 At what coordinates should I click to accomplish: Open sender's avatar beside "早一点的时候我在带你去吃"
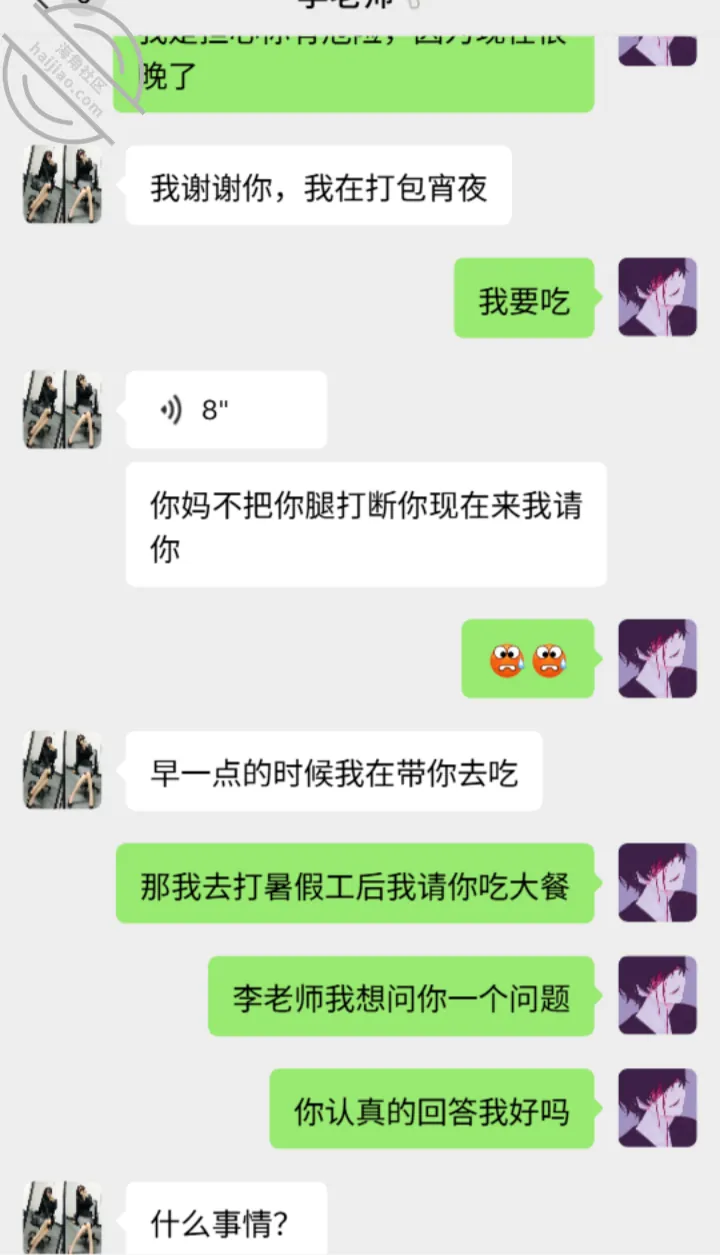tap(63, 770)
